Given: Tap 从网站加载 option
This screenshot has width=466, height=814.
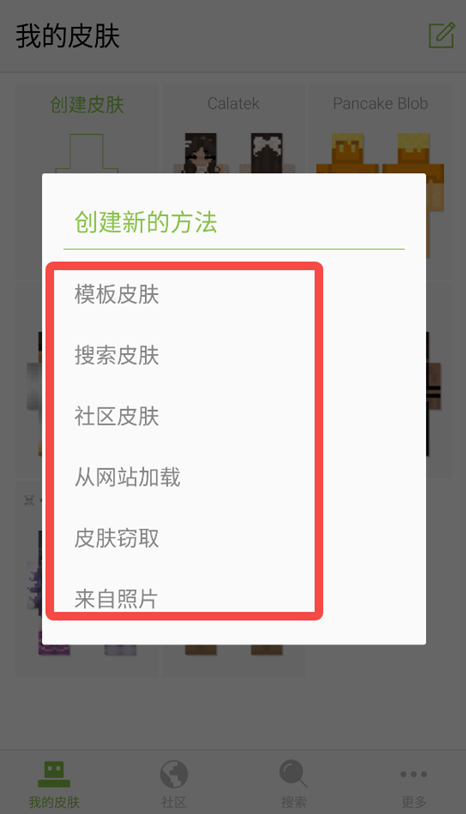Looking at the screenshot, I should pyautogui.click(x=234, y=477).
